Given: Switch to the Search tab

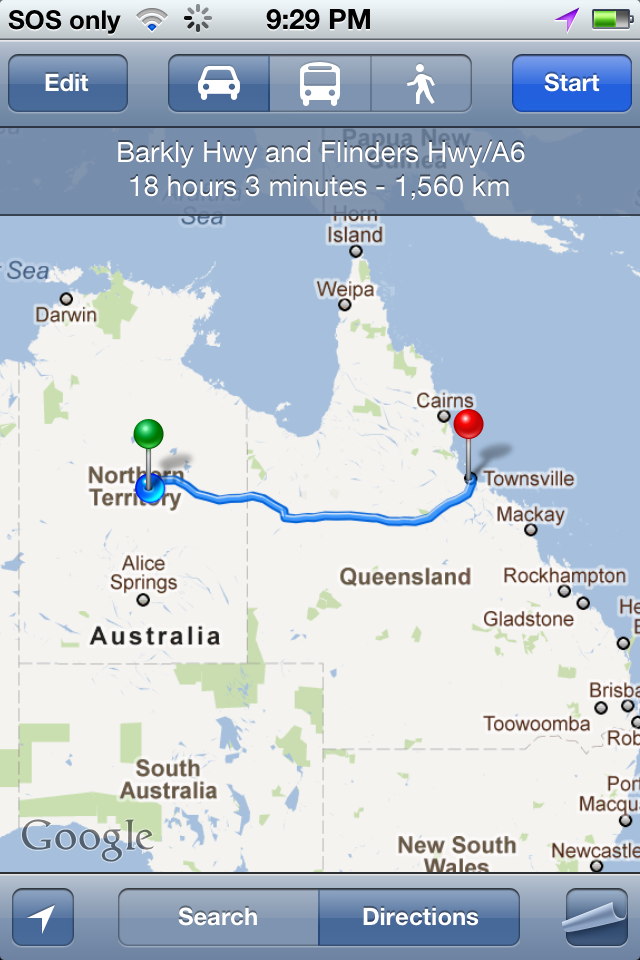Looking at the screenshot, I should tap(218, 917).
